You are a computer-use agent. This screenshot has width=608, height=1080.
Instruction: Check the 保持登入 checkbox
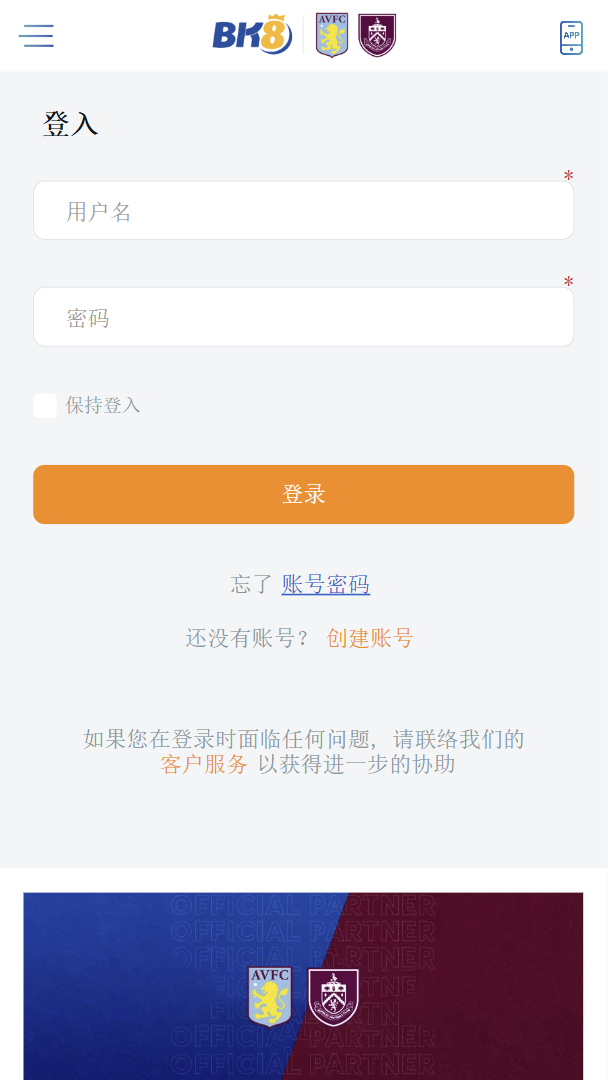pos(45,406)
